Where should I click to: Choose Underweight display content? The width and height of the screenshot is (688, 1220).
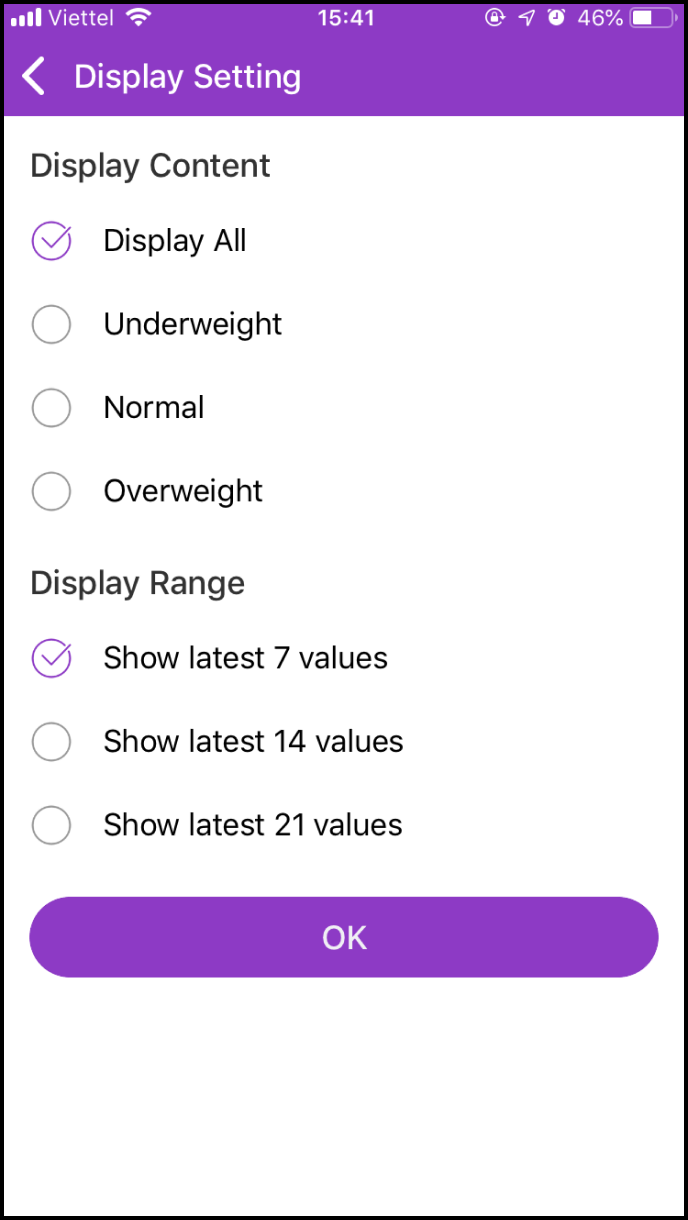tap(52, 325)
